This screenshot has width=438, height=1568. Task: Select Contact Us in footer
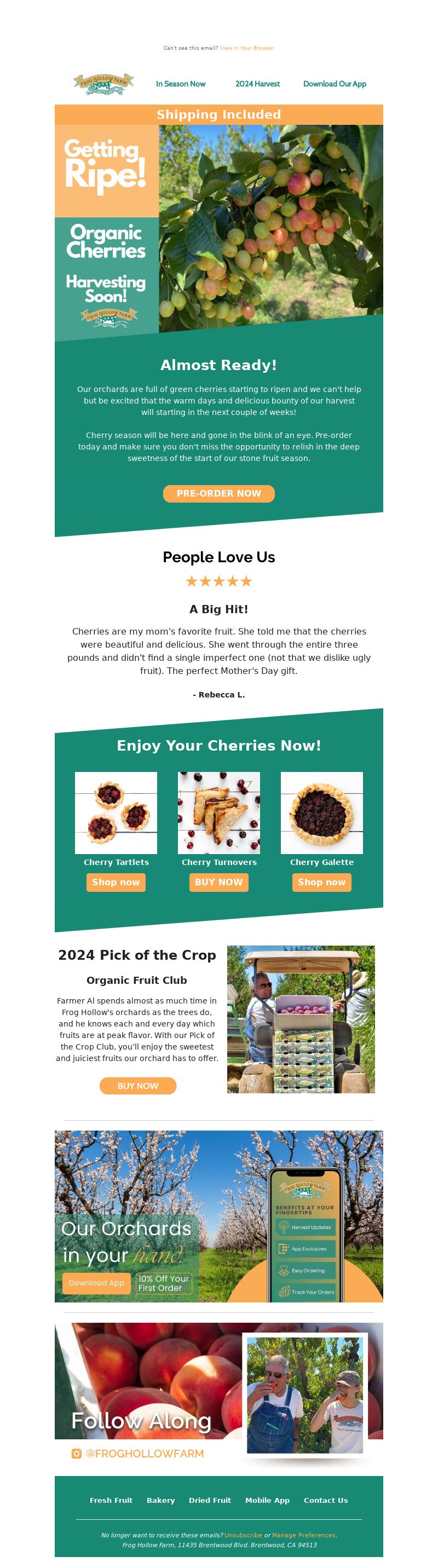(x=325, y=1501)
